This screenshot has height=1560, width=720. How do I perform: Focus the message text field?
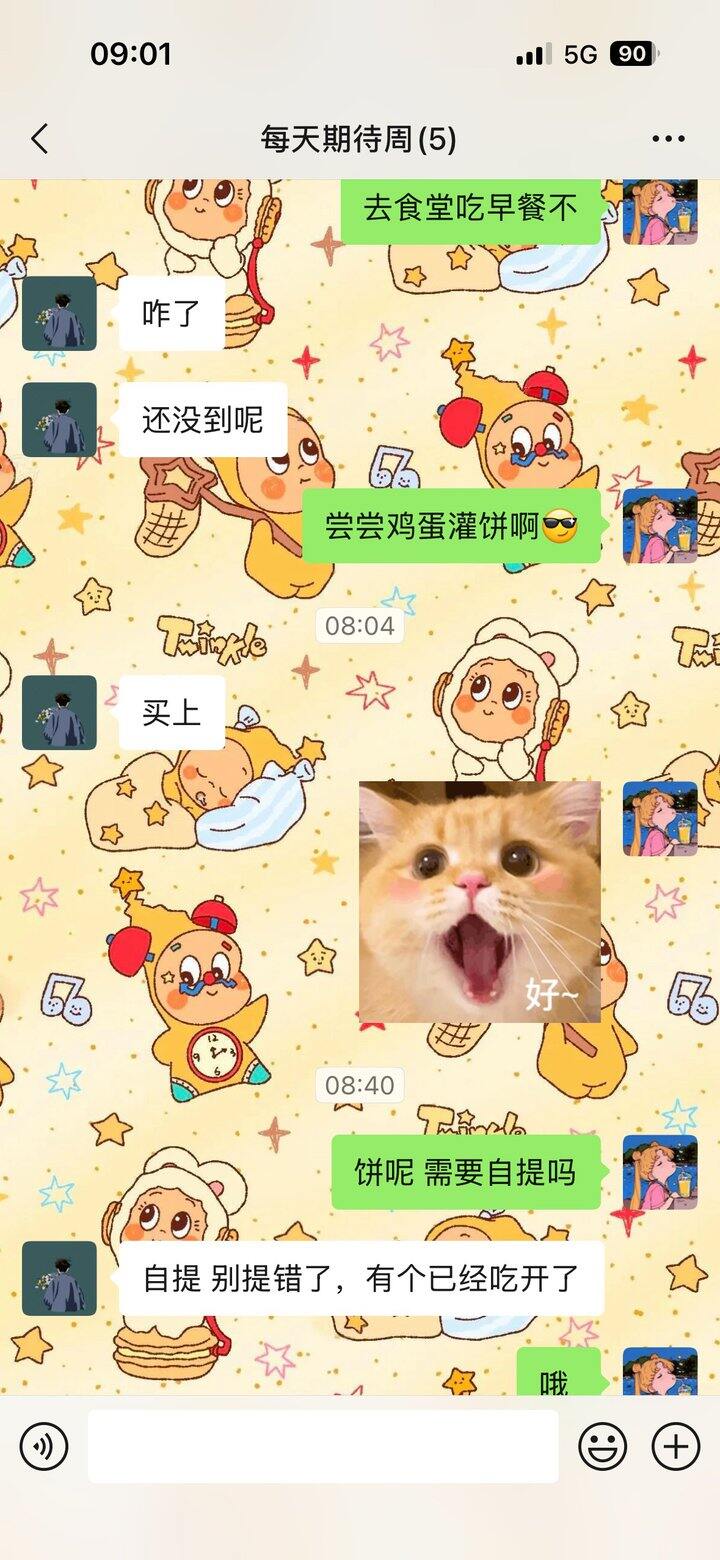[x=323, y=1446]
